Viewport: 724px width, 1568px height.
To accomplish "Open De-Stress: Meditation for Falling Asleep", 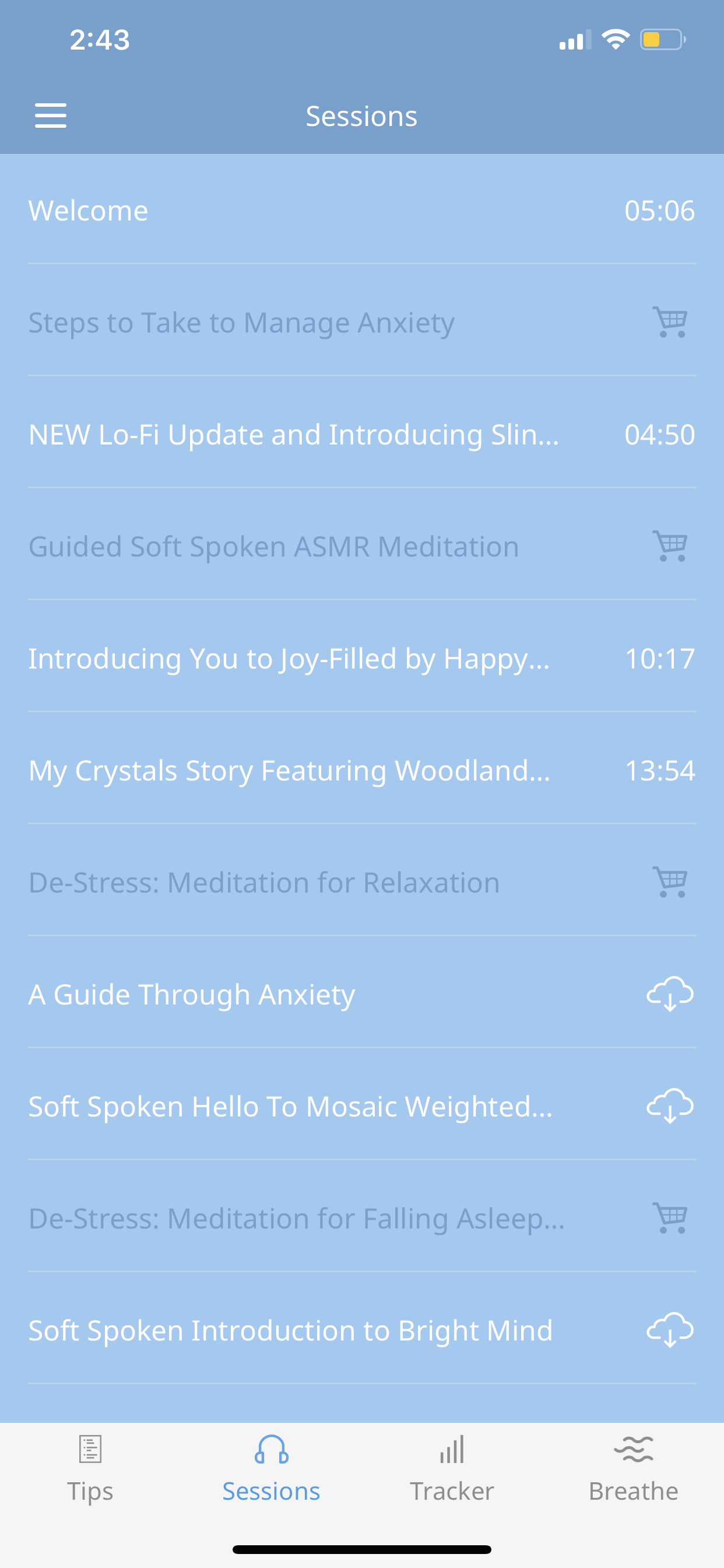I will 361,1219.
